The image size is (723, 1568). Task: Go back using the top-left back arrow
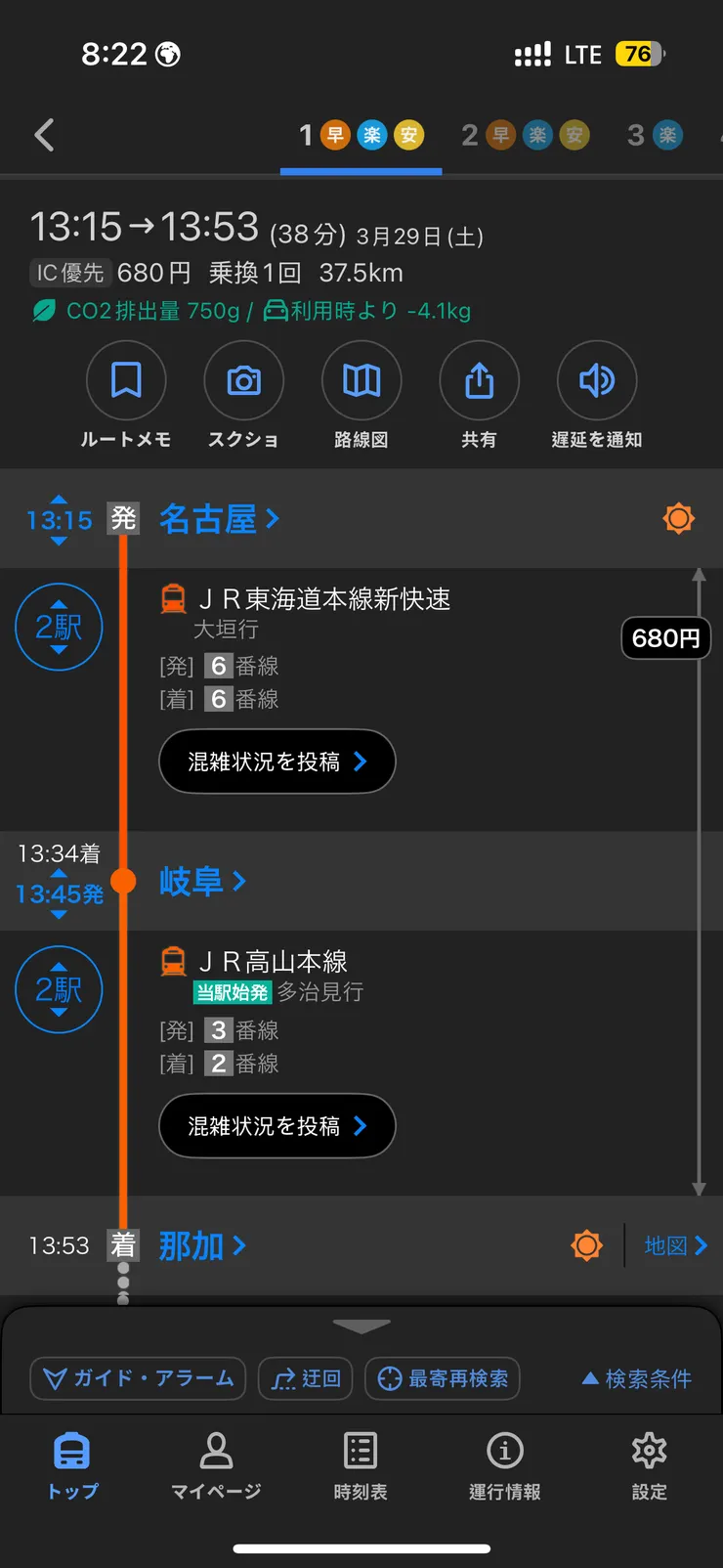pos(42,135)
